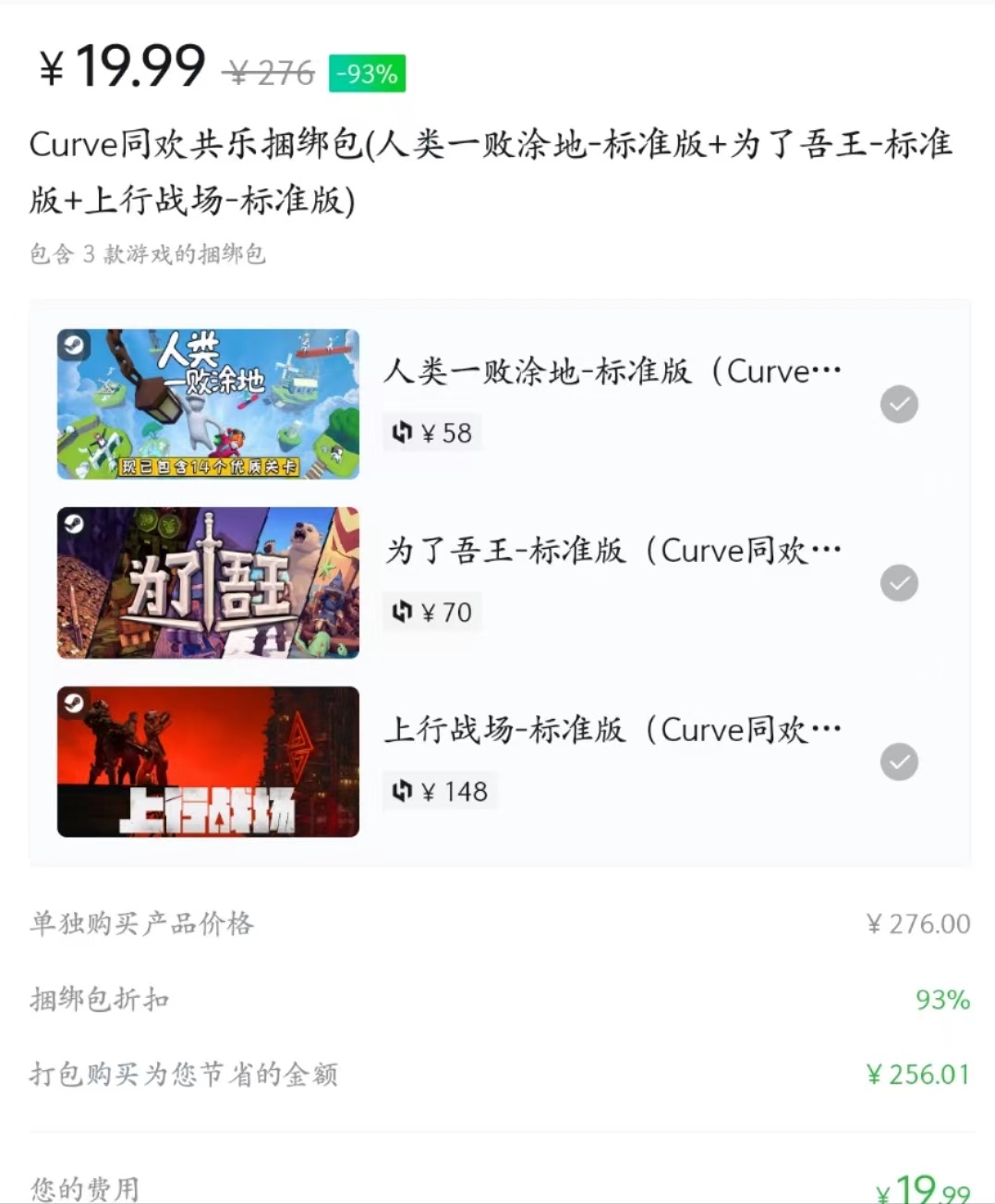Expand the truncated 上行战场 title ellipsis
Image resolution: width=995 pixels, height=1204 pixels.
pos(825,729)
